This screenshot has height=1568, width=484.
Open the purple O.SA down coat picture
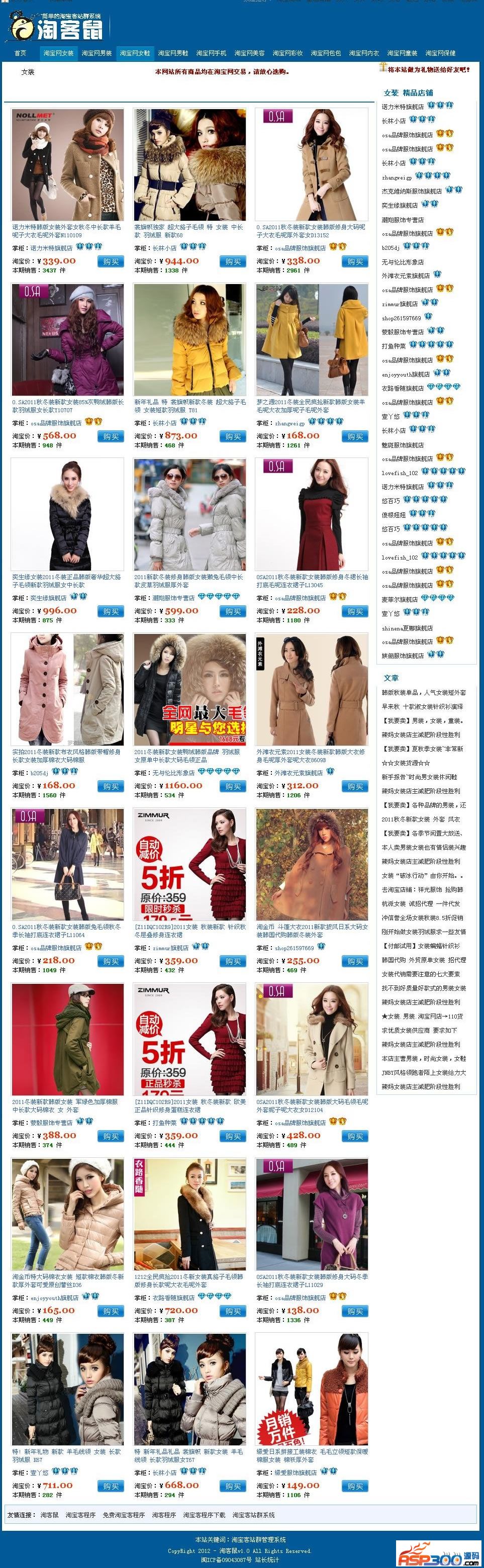coord(67,339)
